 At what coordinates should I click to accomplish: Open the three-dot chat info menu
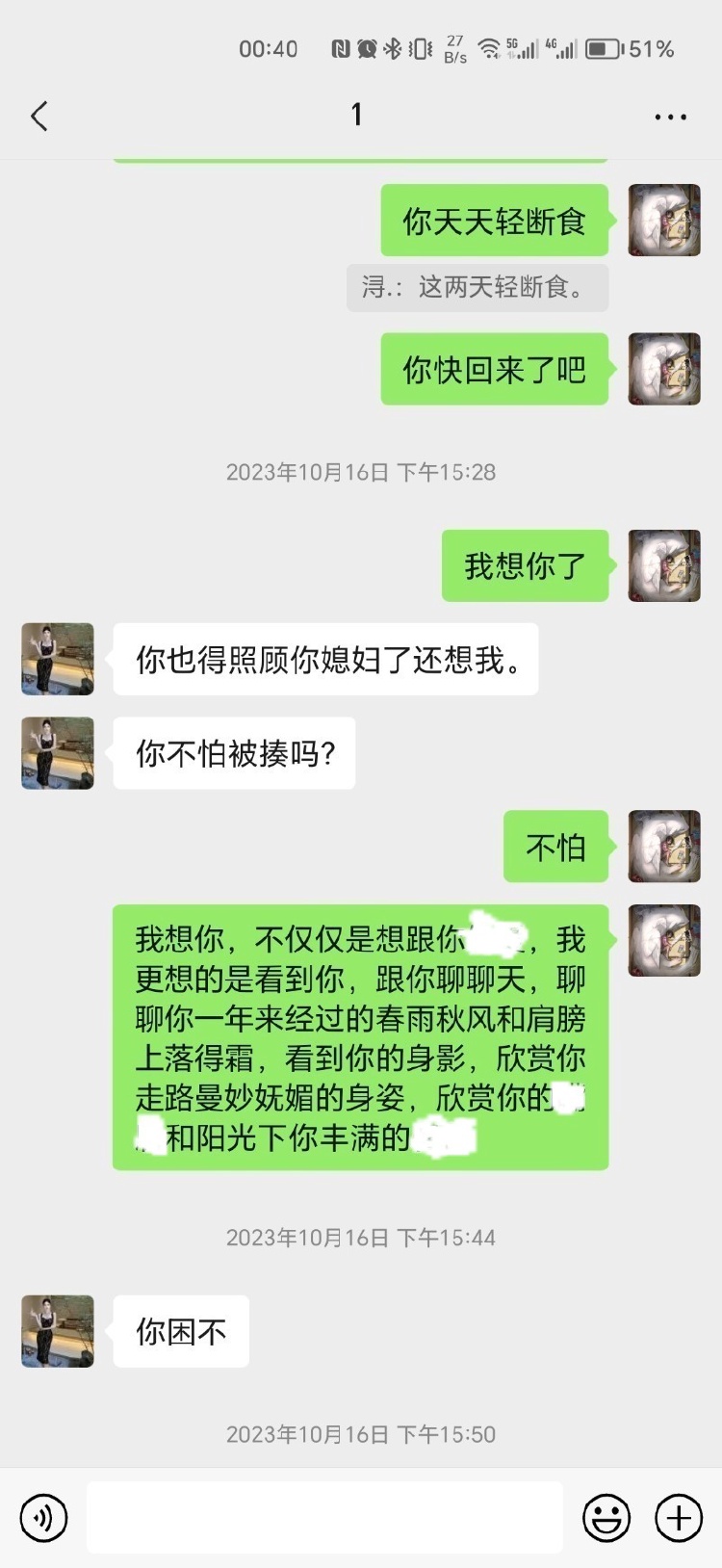(670, 117)
